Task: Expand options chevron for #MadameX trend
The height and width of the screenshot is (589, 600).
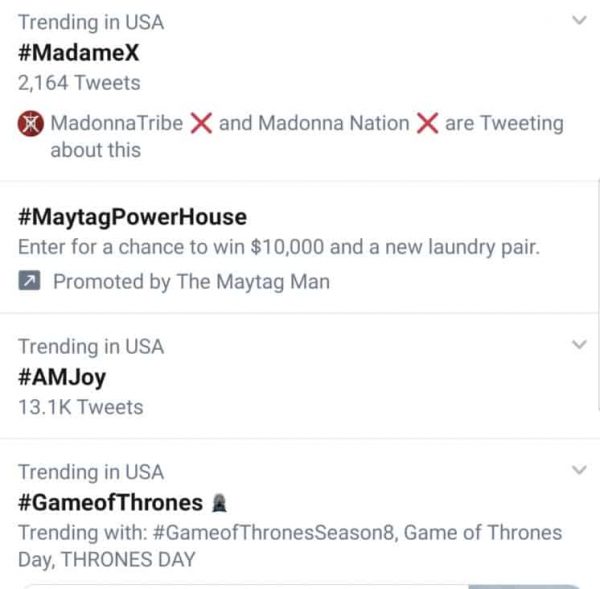Action: (578, 21)
